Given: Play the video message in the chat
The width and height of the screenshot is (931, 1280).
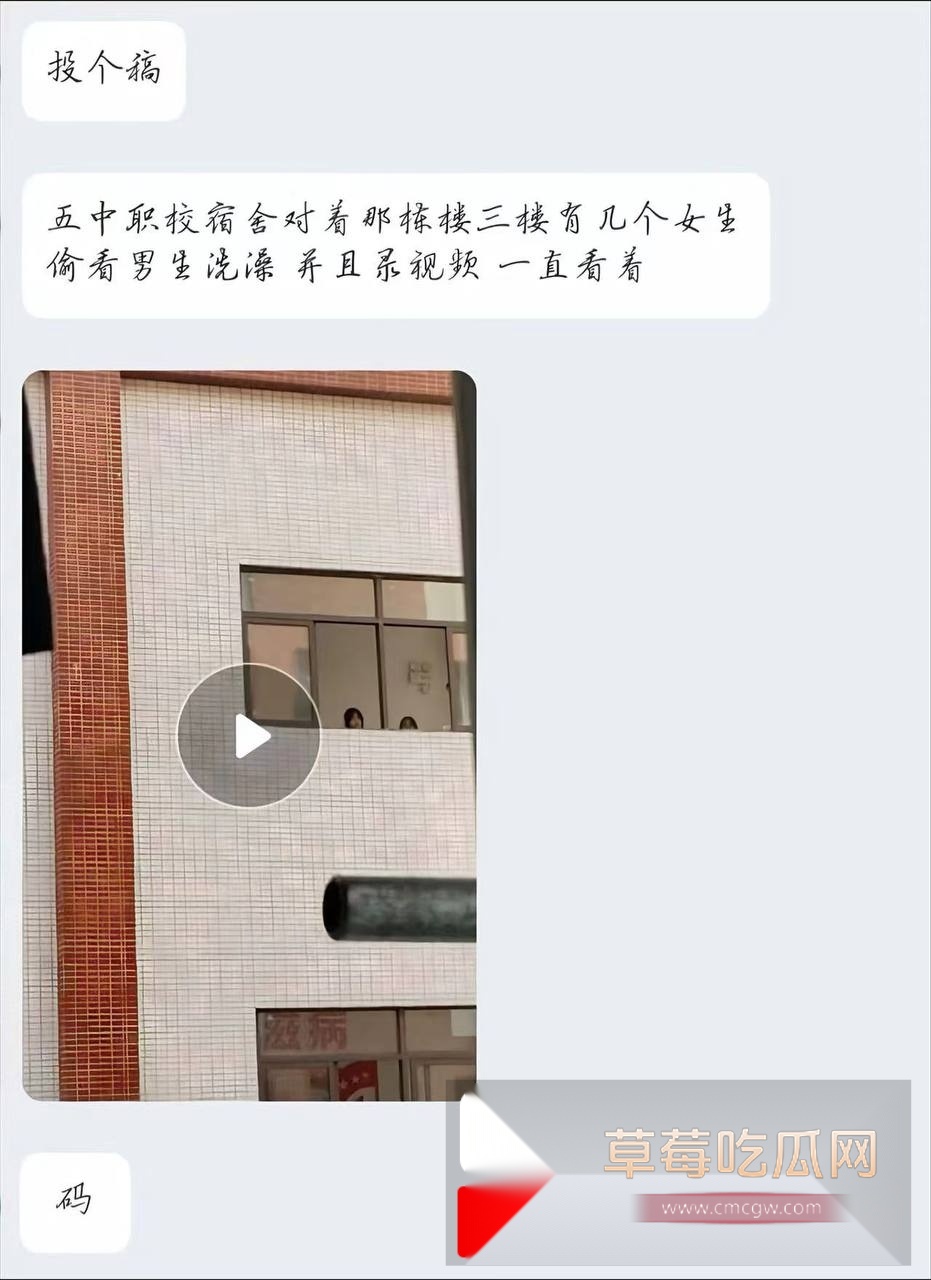Looking at the screenshot, I should (x=249, y=736).
